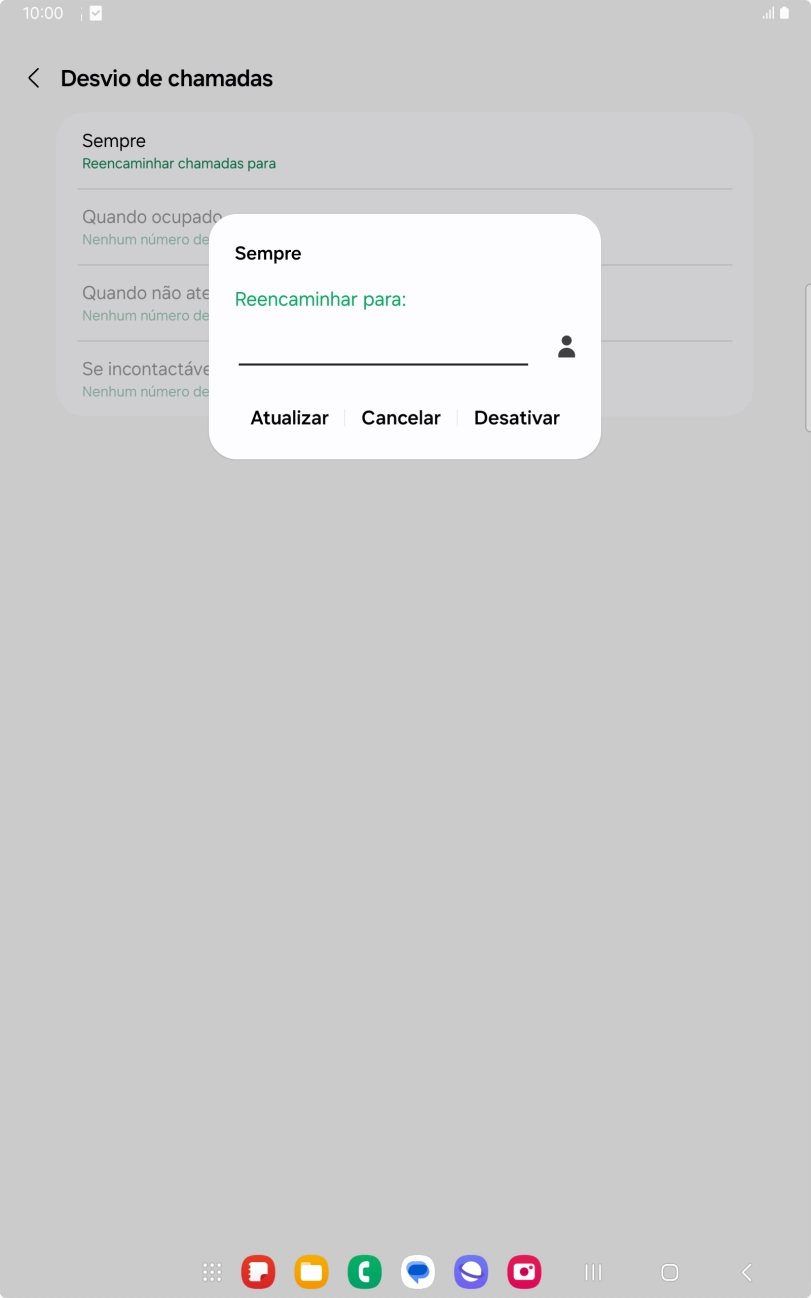The image size is (811, 1298).
Task: Open recent apps from navigation bar
Action: [x=592, y=1271]
